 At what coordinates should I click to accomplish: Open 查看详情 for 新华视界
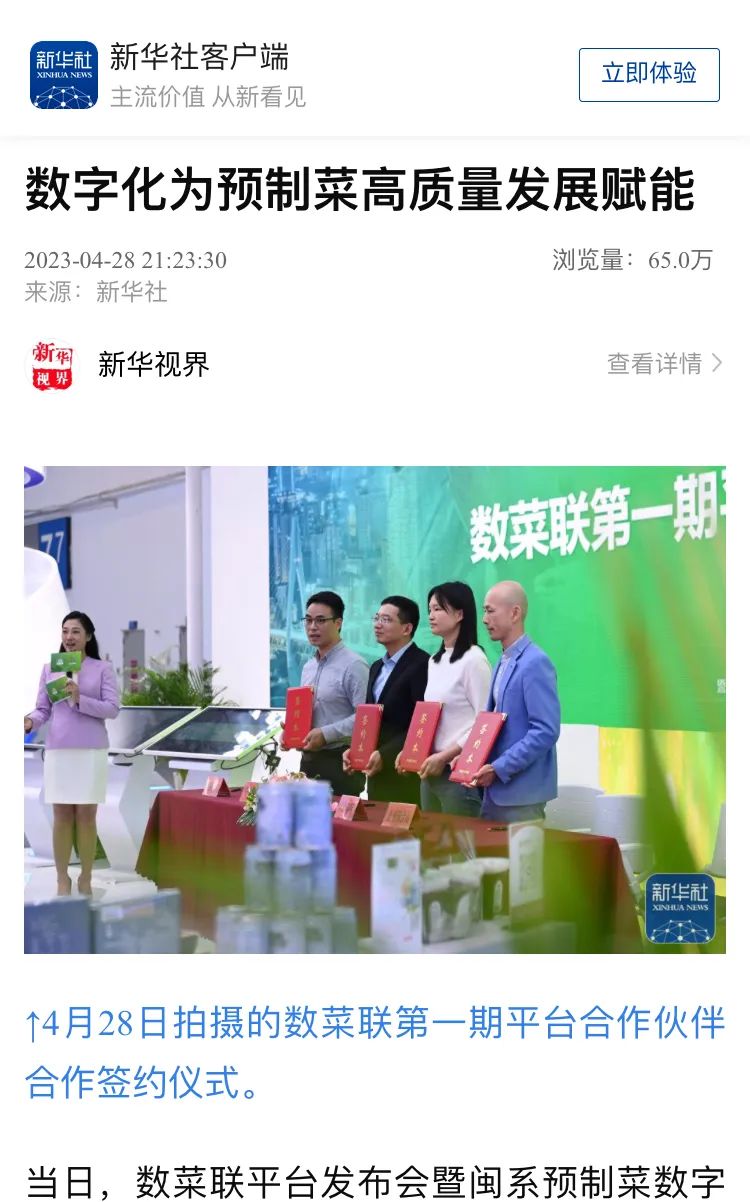click(x=663, y=364)
